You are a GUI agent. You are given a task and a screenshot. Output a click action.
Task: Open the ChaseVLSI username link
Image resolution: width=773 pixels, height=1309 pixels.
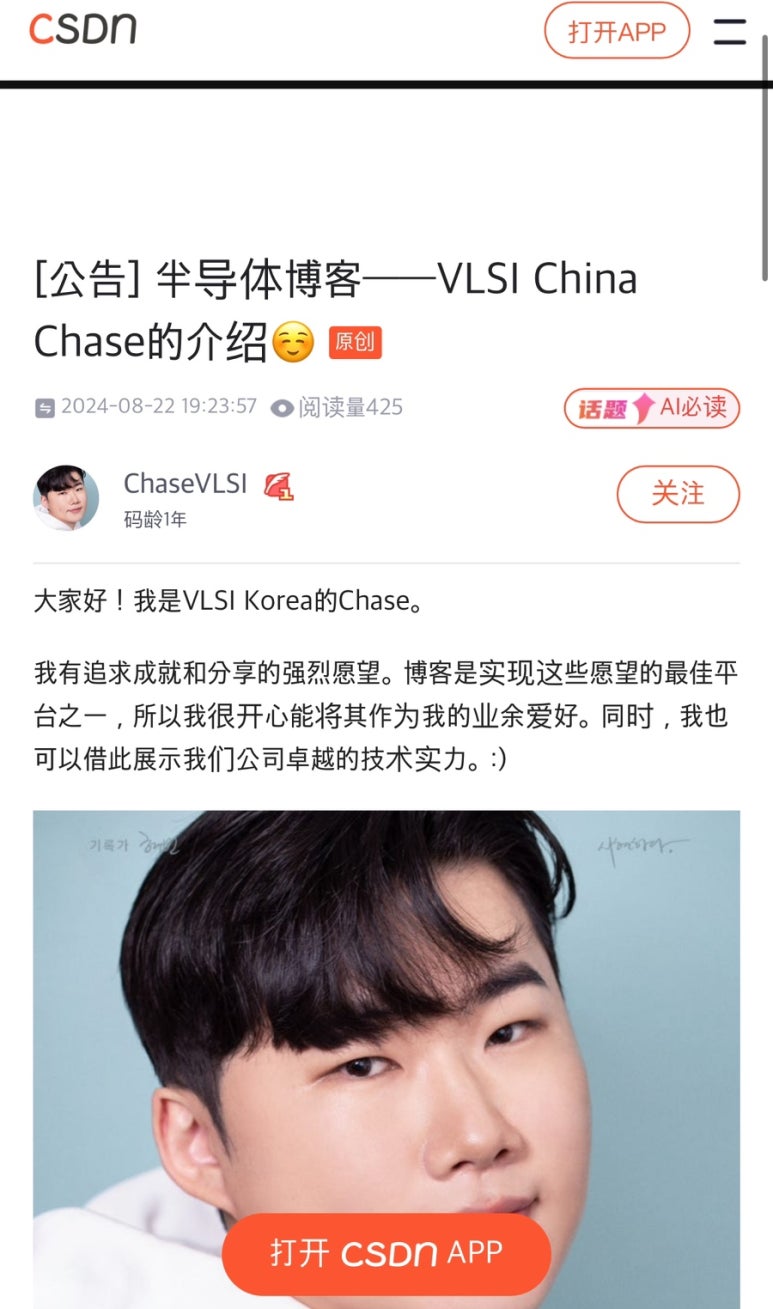tap(185, 484)
